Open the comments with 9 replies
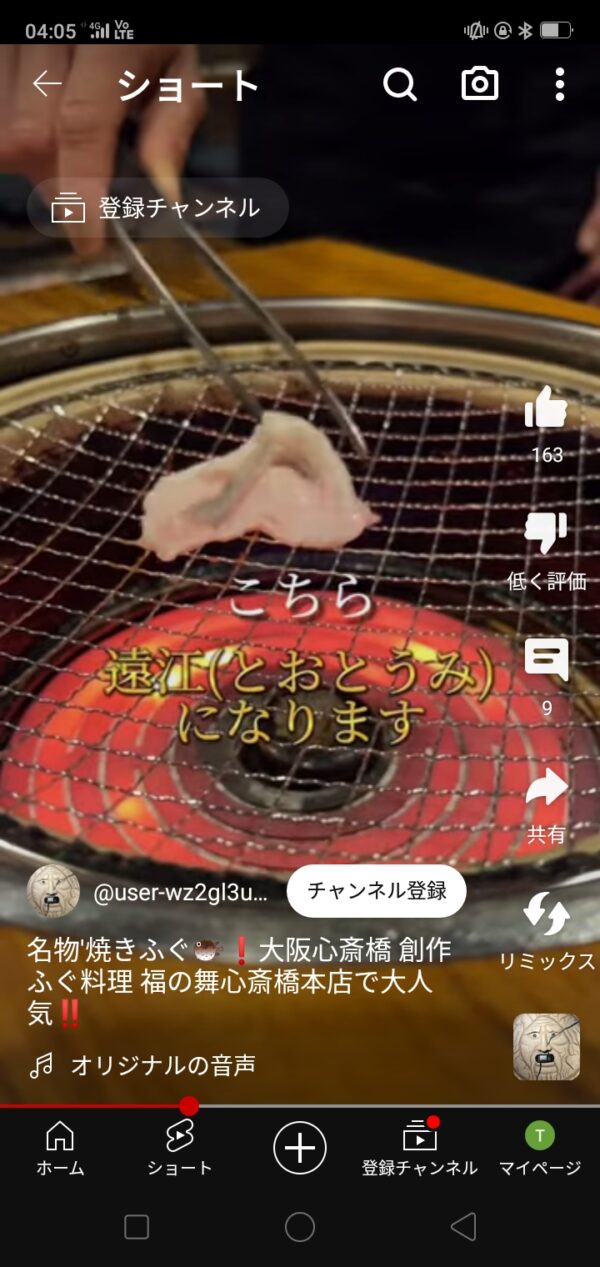 (546, 660)
